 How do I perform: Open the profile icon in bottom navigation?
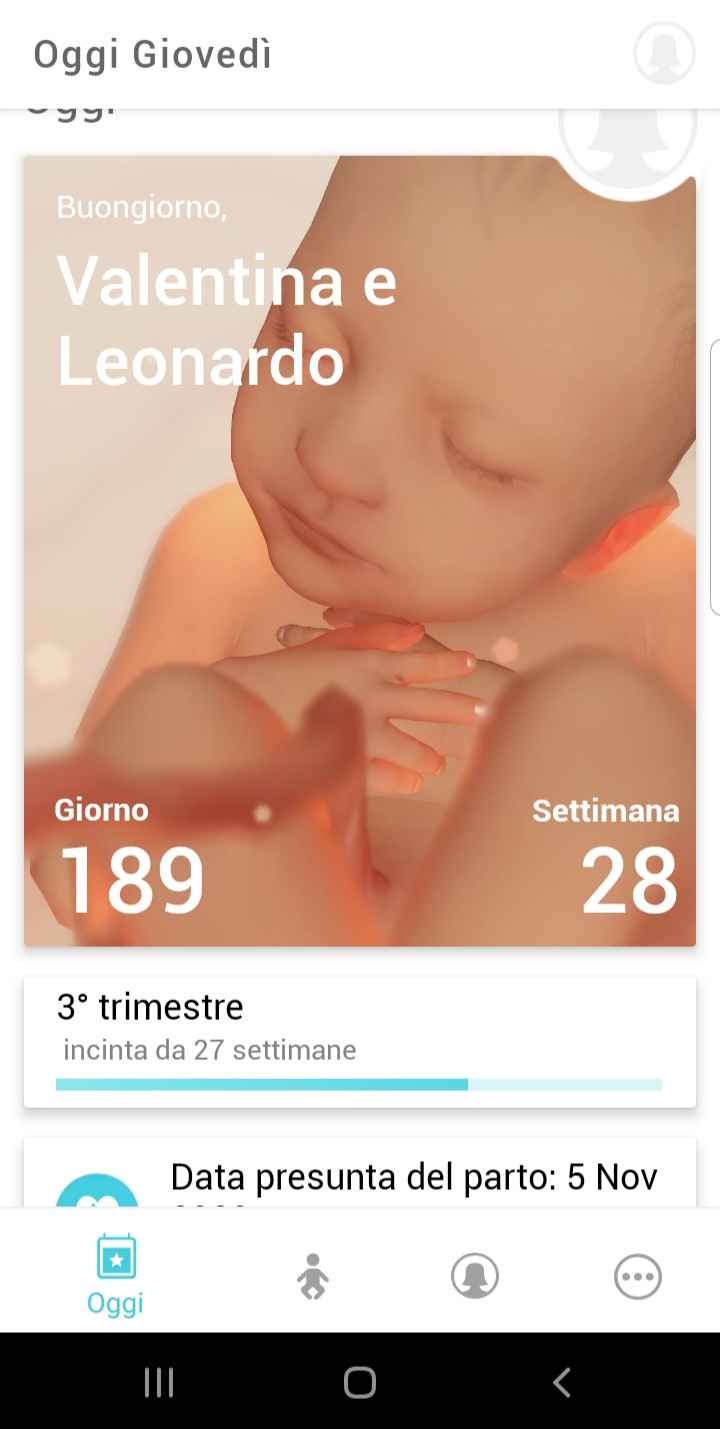(475, 1275)
